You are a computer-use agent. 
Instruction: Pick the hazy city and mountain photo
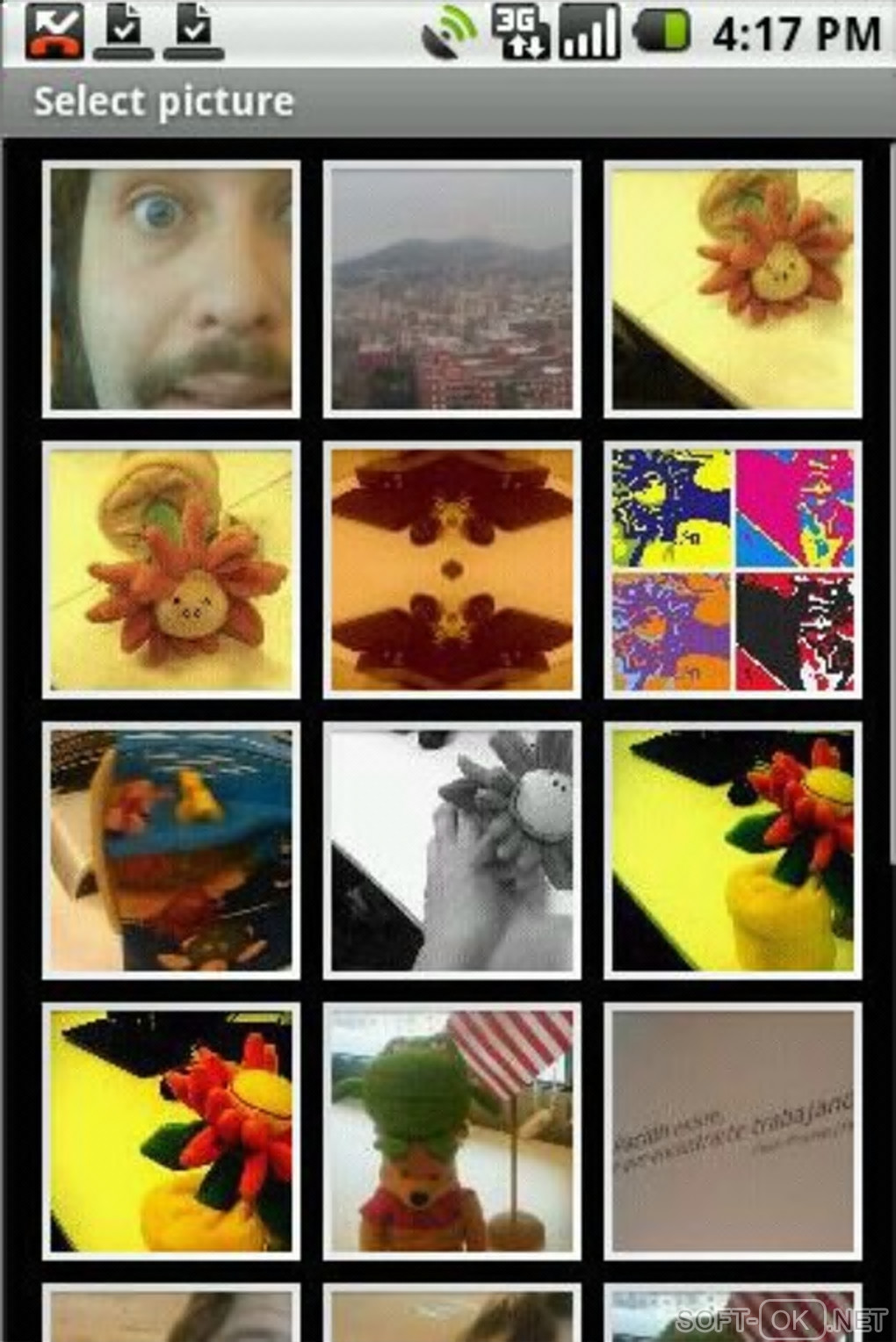pos(452,290)
